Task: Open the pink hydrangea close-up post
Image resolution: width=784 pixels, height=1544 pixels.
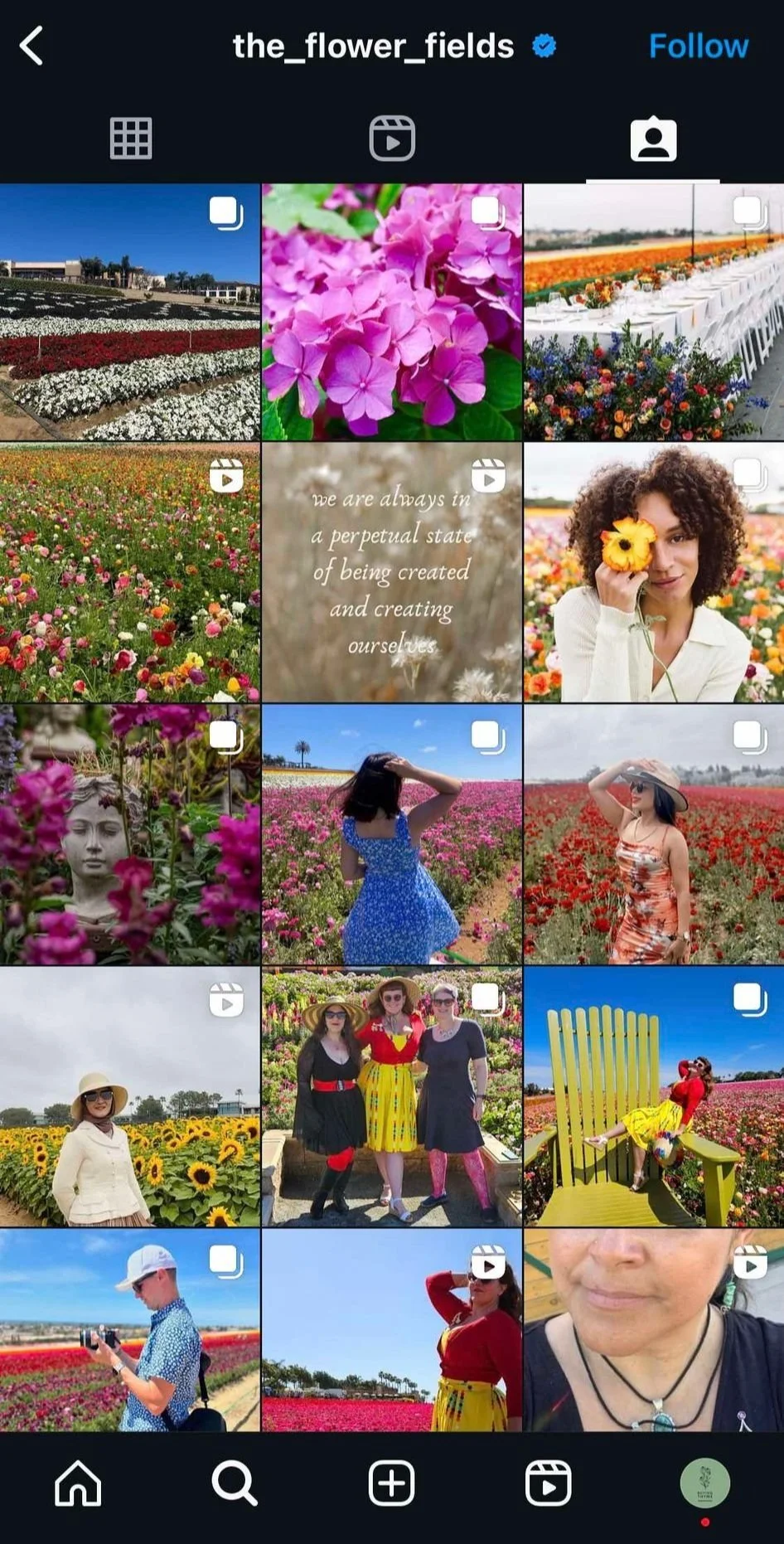Action: [392, 313]
